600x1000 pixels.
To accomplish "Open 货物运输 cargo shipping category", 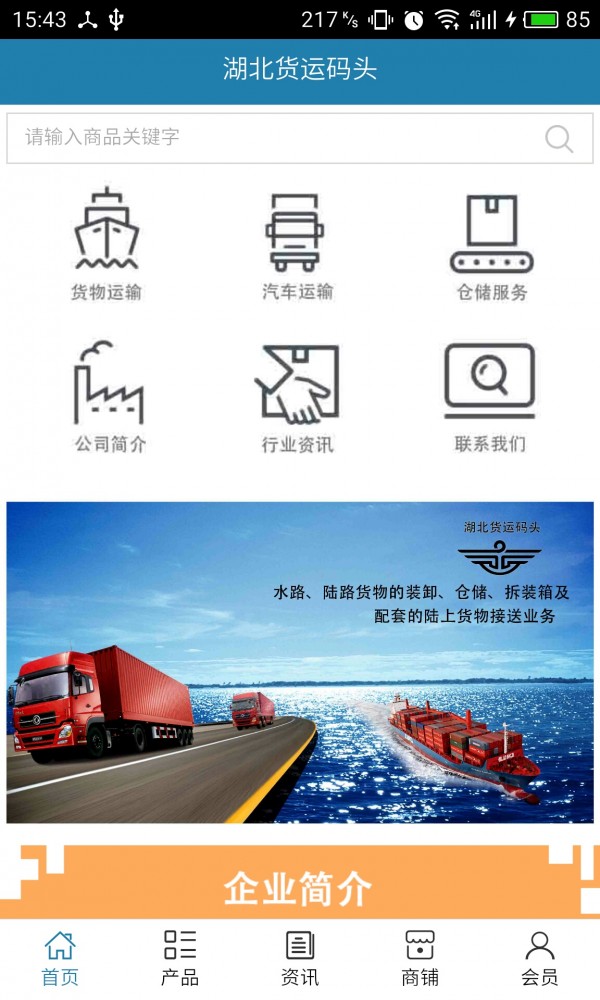I will click(106, 246).
